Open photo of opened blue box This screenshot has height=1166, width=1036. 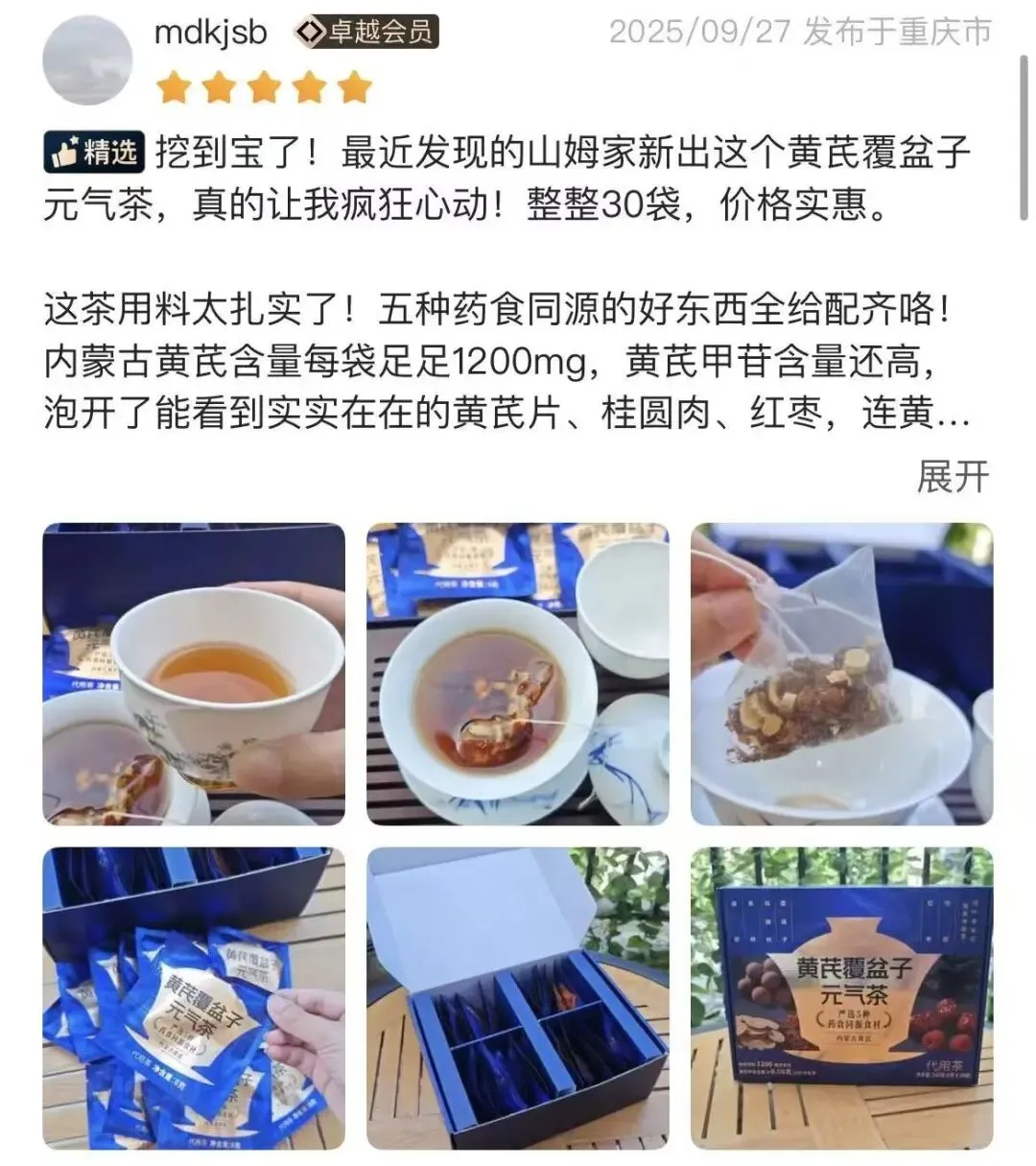518,998
